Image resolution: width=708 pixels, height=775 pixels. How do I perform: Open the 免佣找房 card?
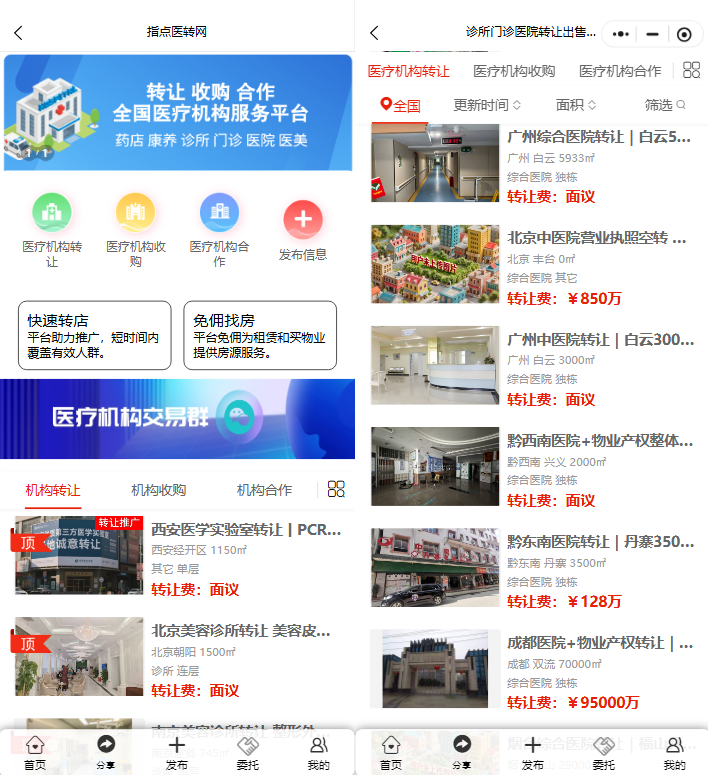click(259, 336)
